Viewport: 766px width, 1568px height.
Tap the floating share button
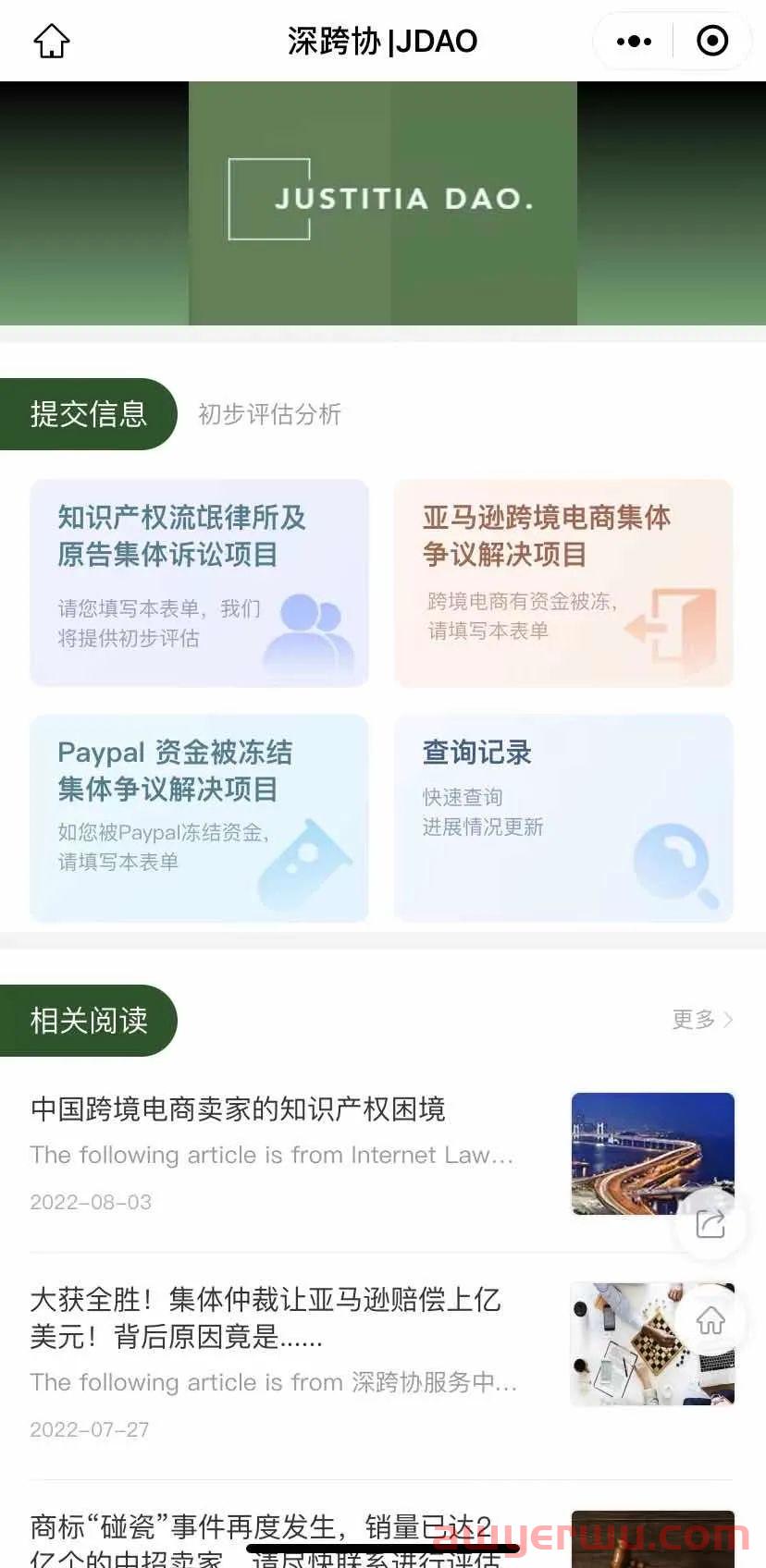tap(710, 1224)
